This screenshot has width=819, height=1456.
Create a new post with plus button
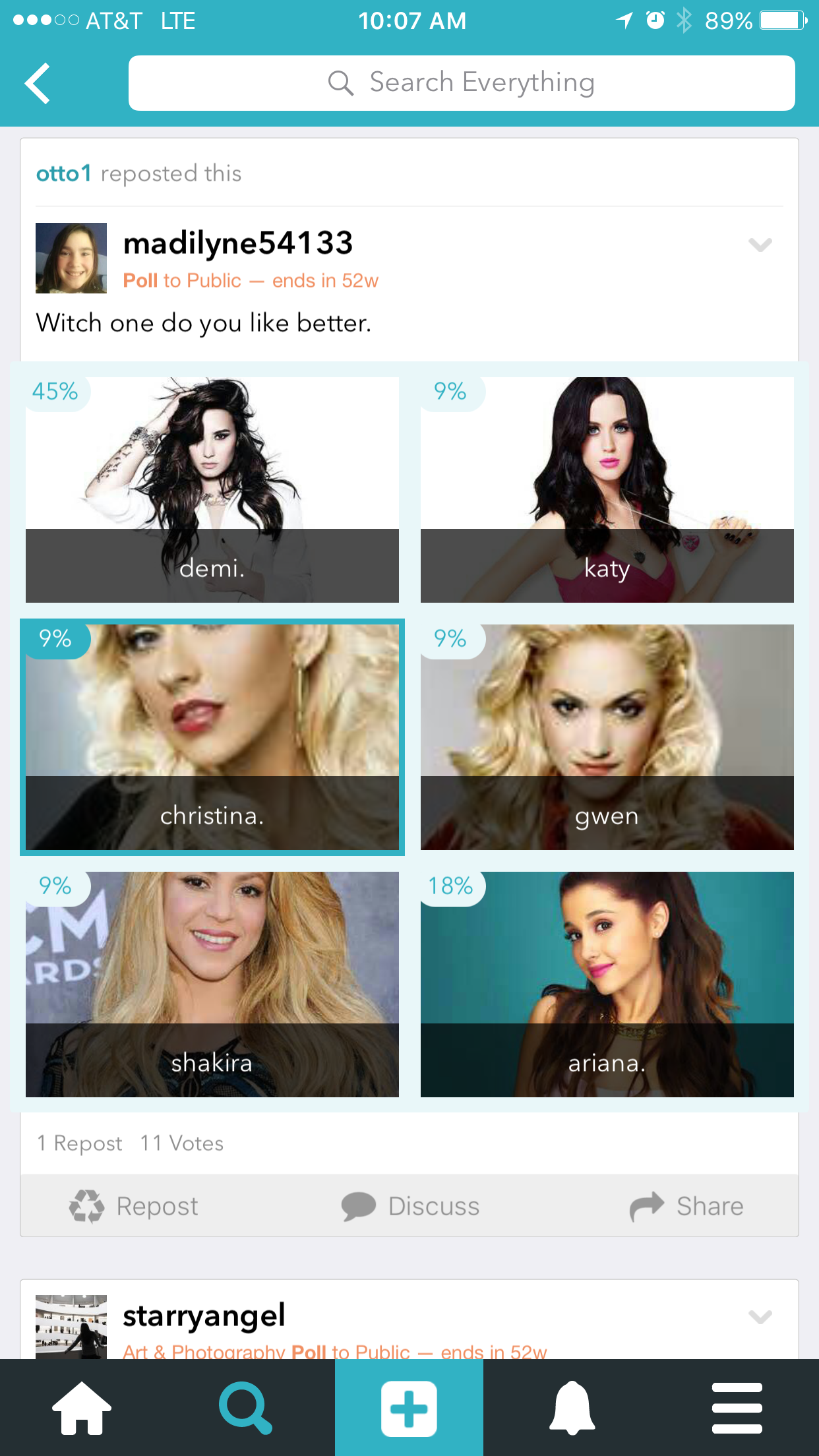coord(409,1408)
